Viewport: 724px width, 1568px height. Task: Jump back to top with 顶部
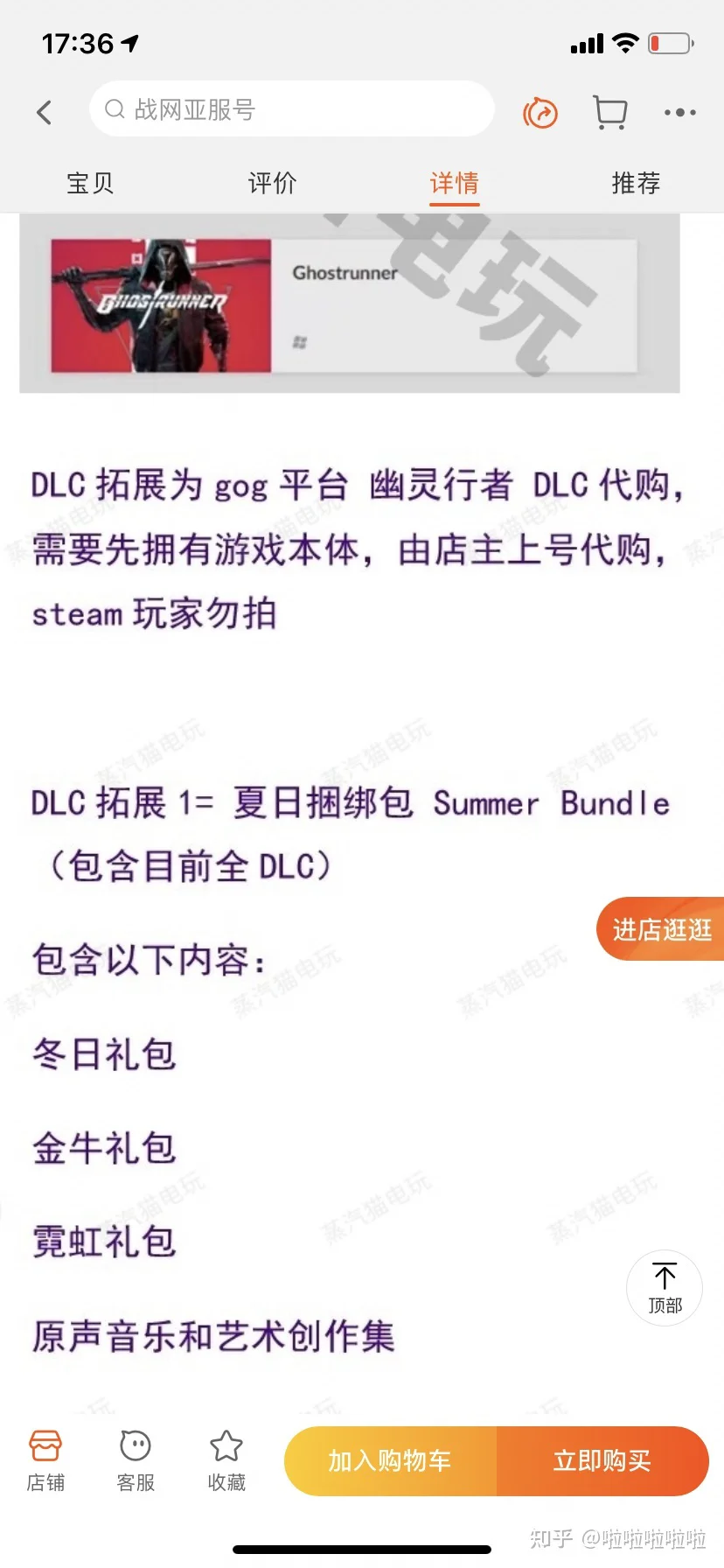665,1288
